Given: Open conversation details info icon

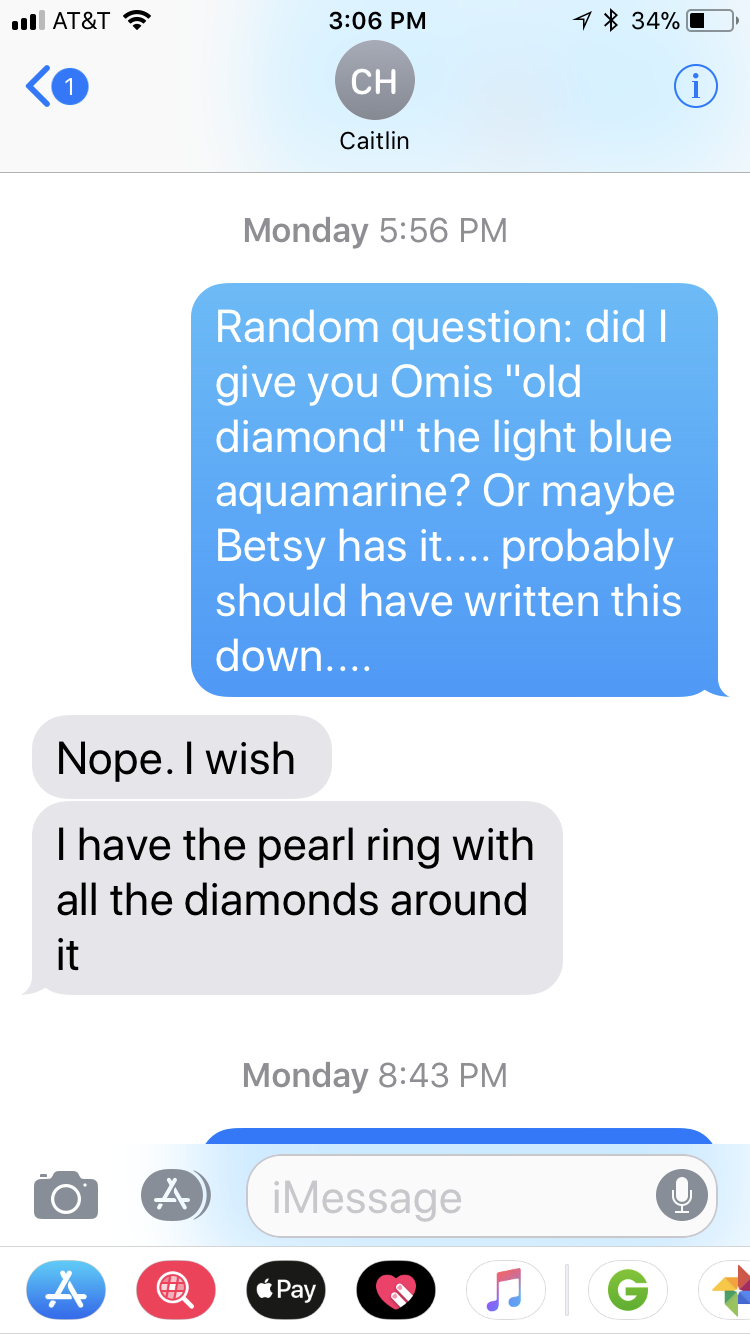Looking at the screenshot, I should point(695,88).
